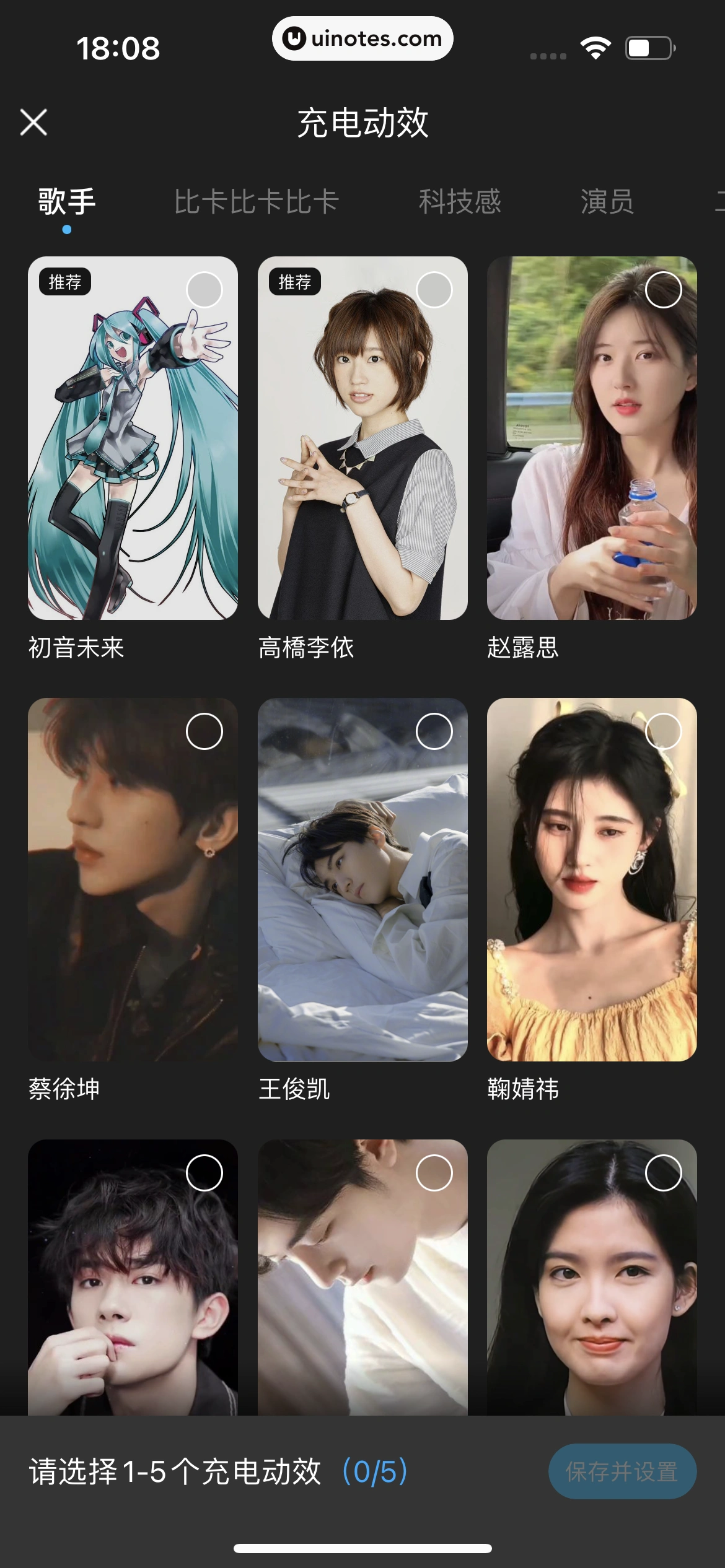725x1568 pixels.
Task: Choose 鞠婧祎 via its selection circle
Action: tap(663, 731)
